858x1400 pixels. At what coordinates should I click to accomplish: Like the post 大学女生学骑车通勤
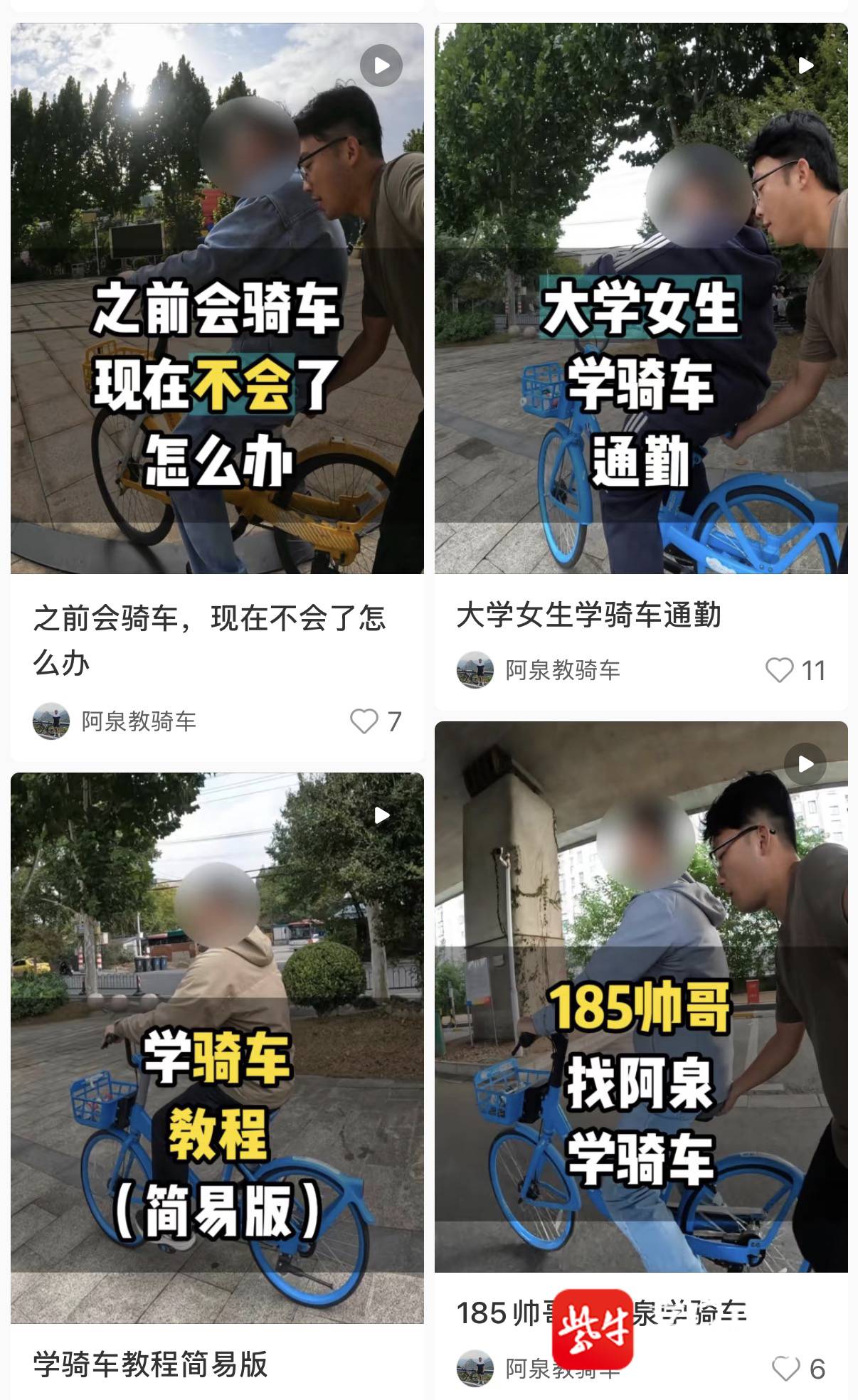779,670
